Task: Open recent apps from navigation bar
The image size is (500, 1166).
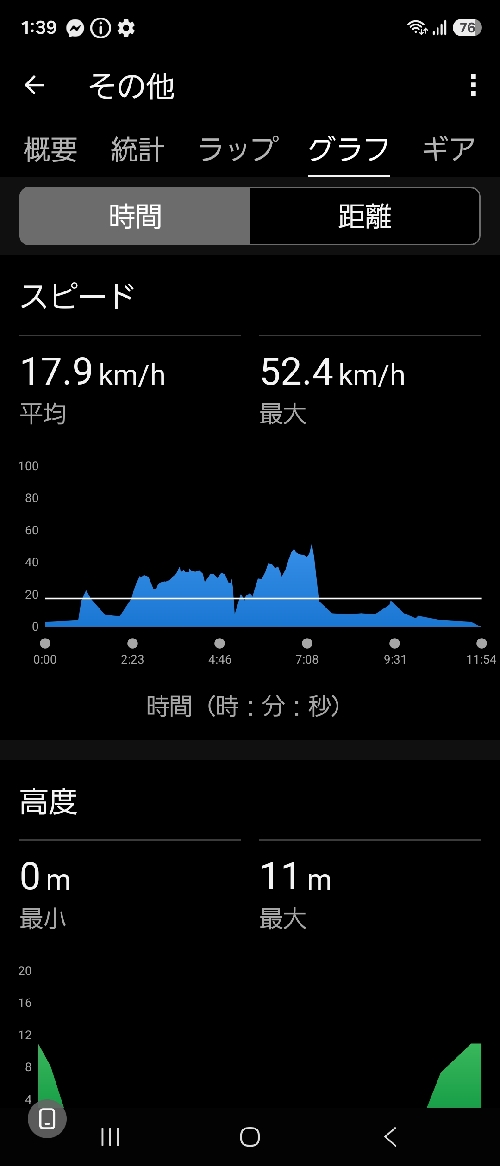Action: [x=110, y=1136]
